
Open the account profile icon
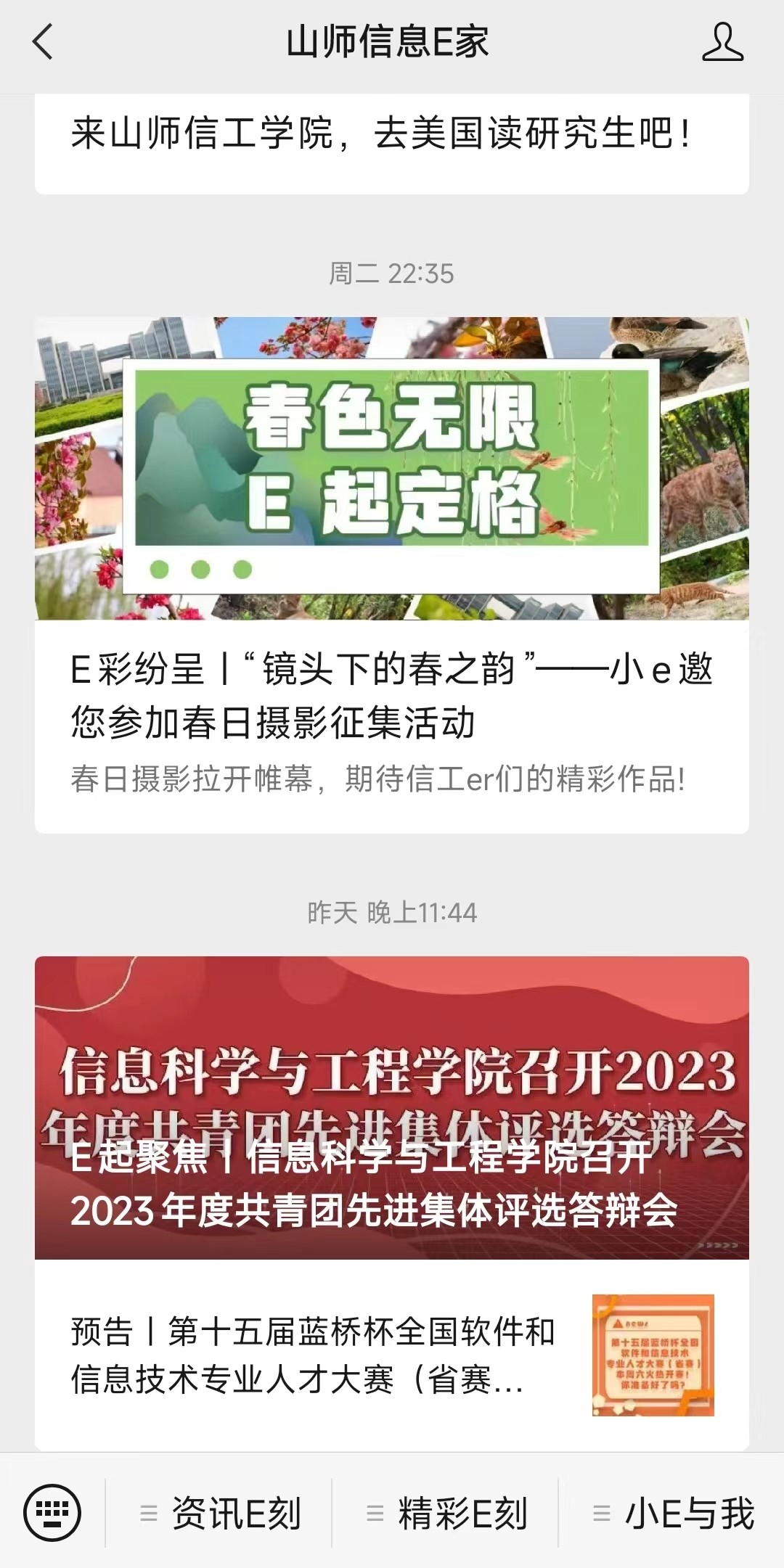tap(722, 41)
